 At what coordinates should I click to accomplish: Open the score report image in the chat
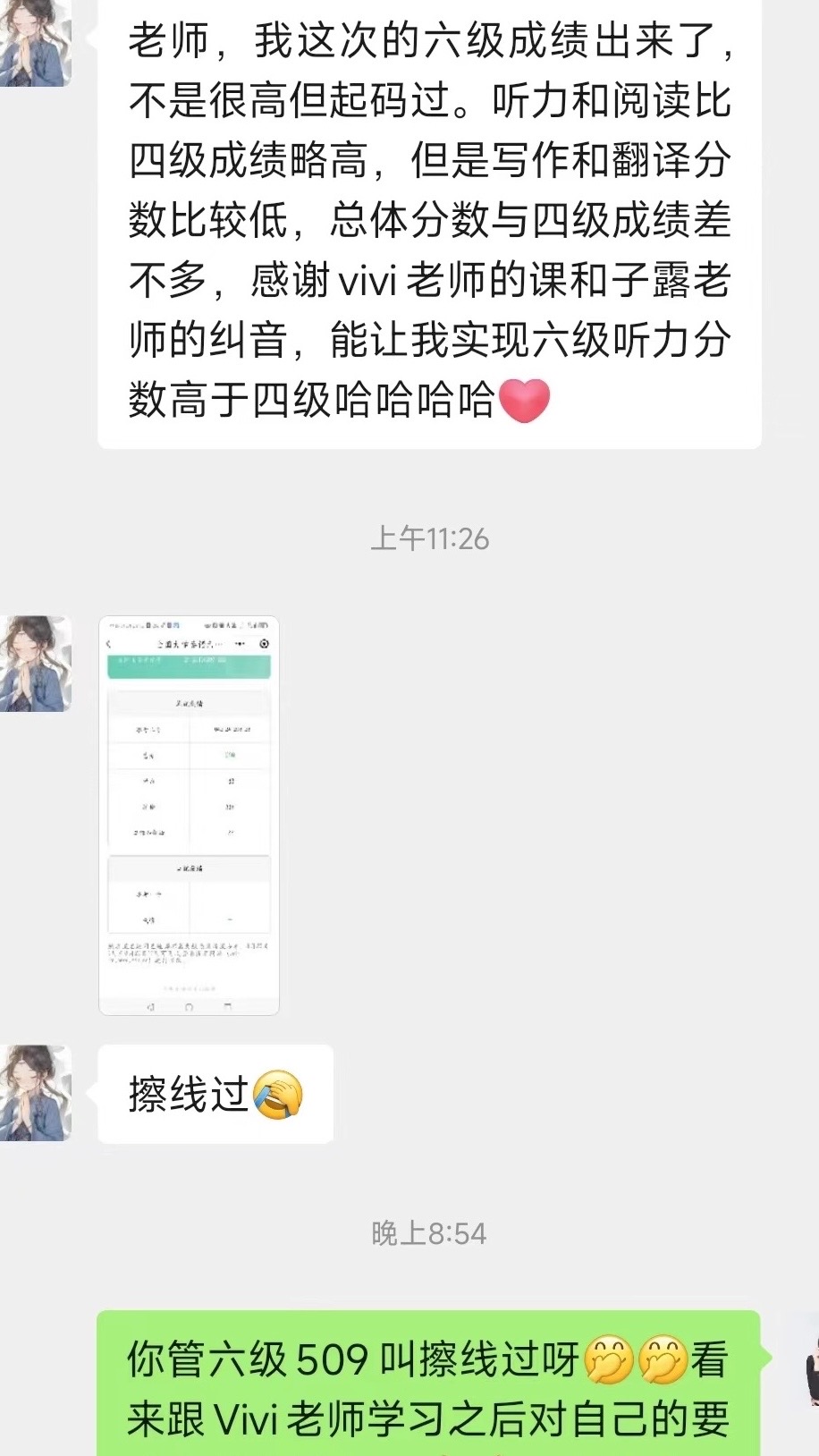189,816
